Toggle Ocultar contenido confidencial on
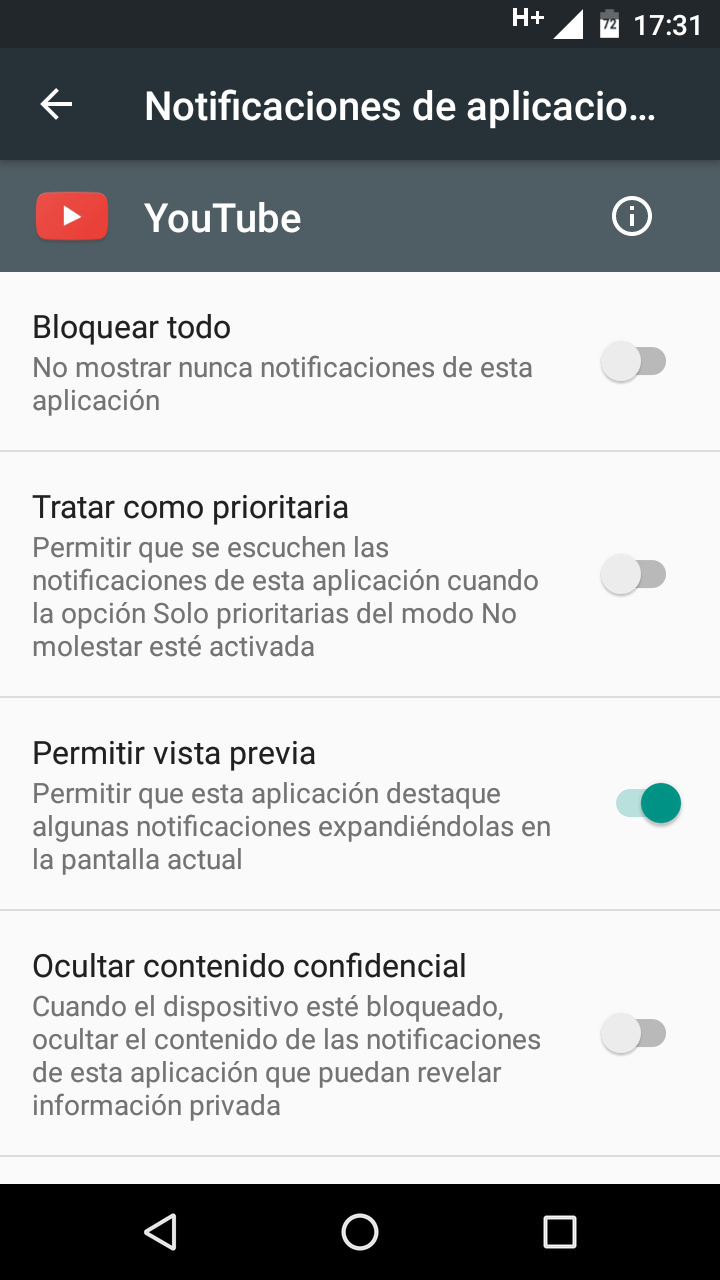This screenshot has width=720, height=1280. point(633,1033)
